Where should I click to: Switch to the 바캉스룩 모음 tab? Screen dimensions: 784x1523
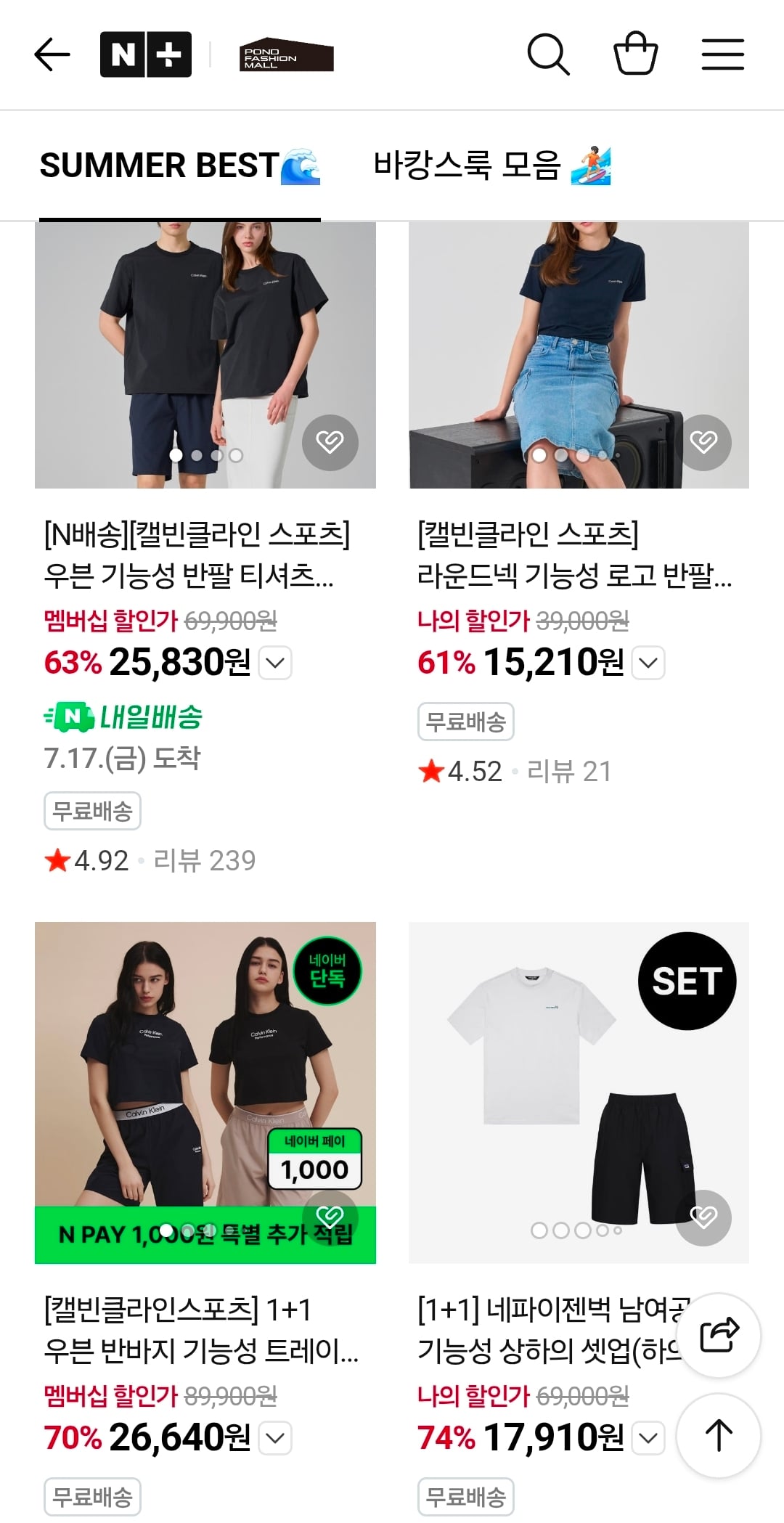pyautogui.click(x=492, y=166)
